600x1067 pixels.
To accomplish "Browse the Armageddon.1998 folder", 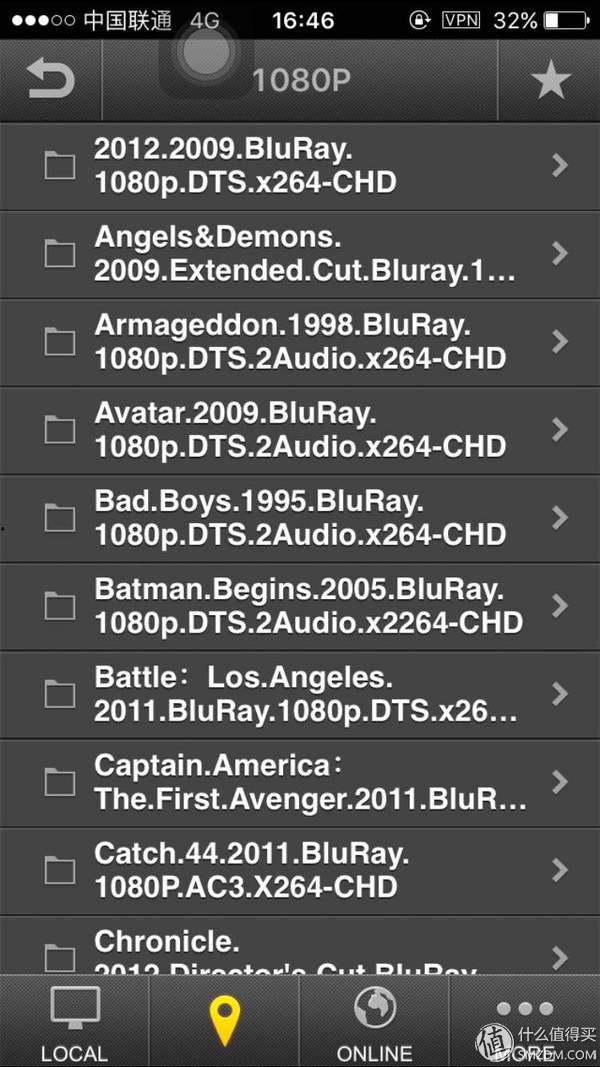I will pyautogui.click(x=300, y=342).
